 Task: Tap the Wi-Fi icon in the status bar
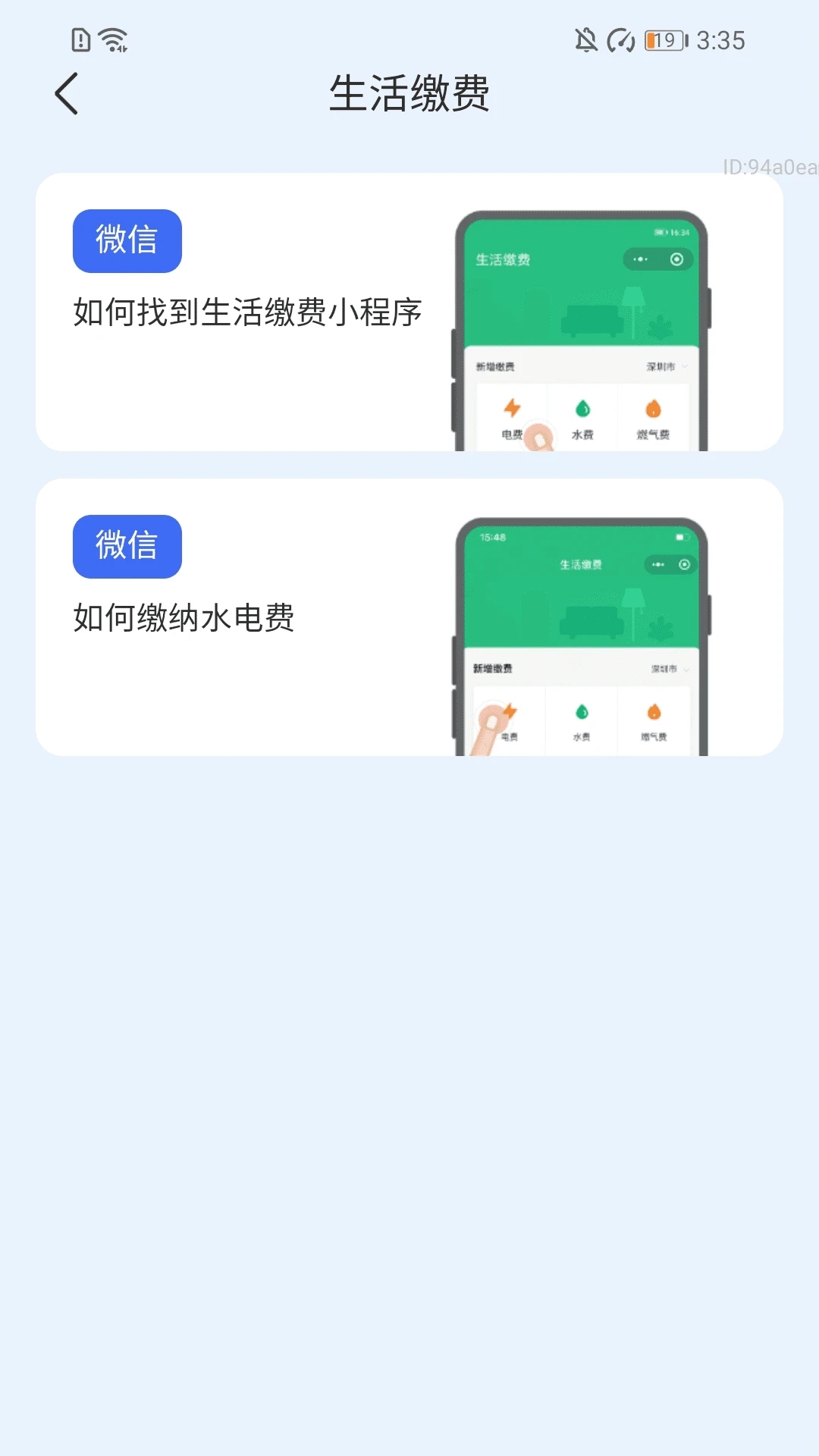pyautogui.click(x=111, y=39)
